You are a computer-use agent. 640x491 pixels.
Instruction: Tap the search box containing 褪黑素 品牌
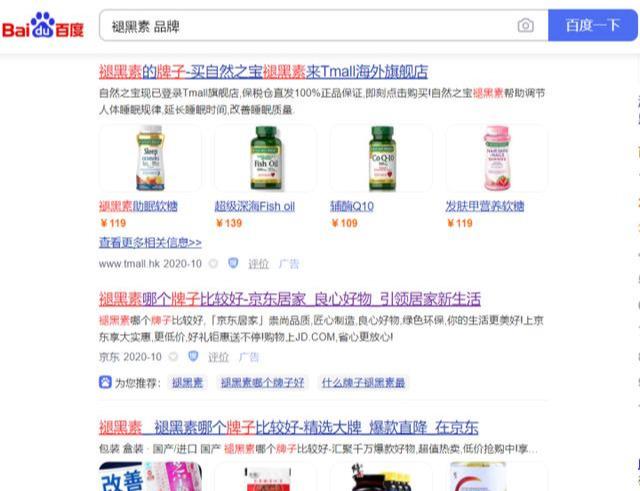pos(300,25)
